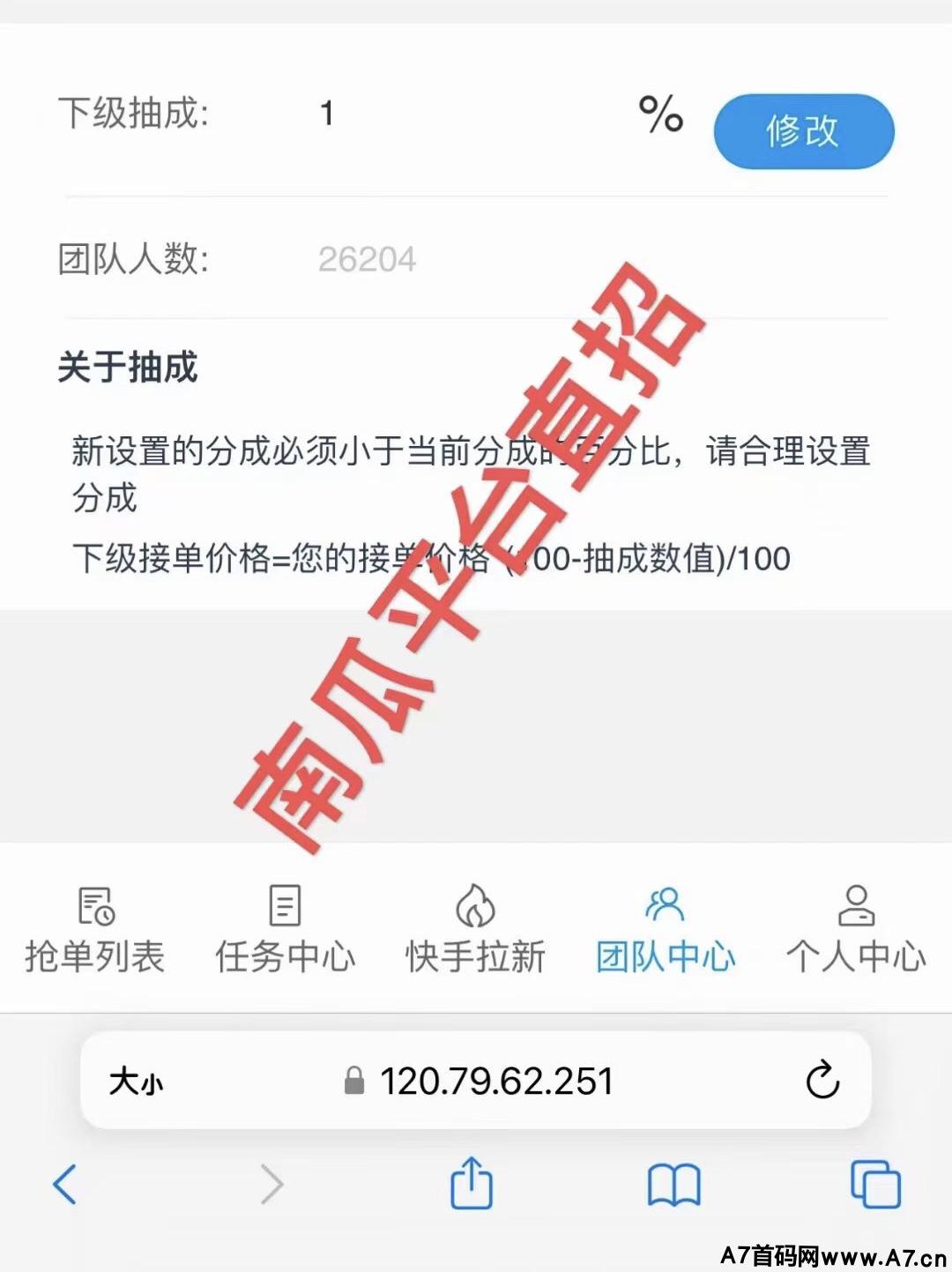Go to the 快手拉新 tab
The image size is (952, 1272).
475,930
